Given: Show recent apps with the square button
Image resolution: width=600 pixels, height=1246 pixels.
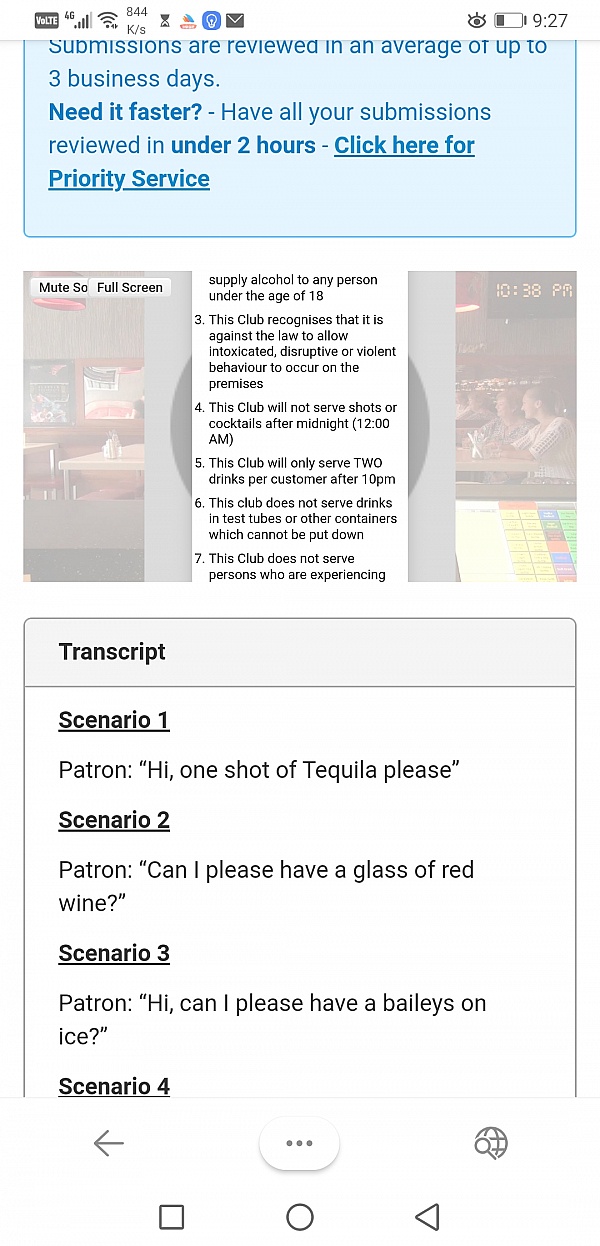Looking at the screenshot, I should (172, 1216).
